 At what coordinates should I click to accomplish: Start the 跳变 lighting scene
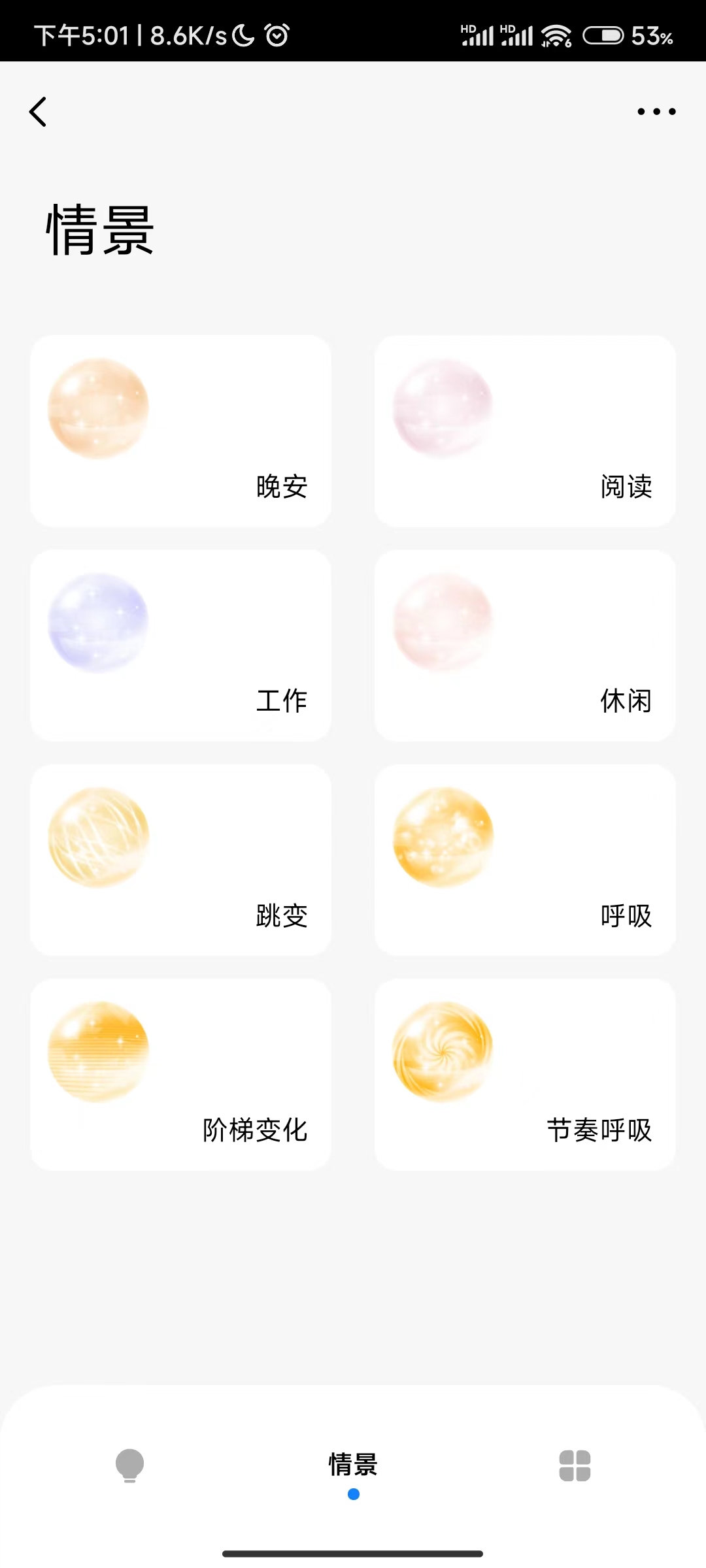click(180, 860)
